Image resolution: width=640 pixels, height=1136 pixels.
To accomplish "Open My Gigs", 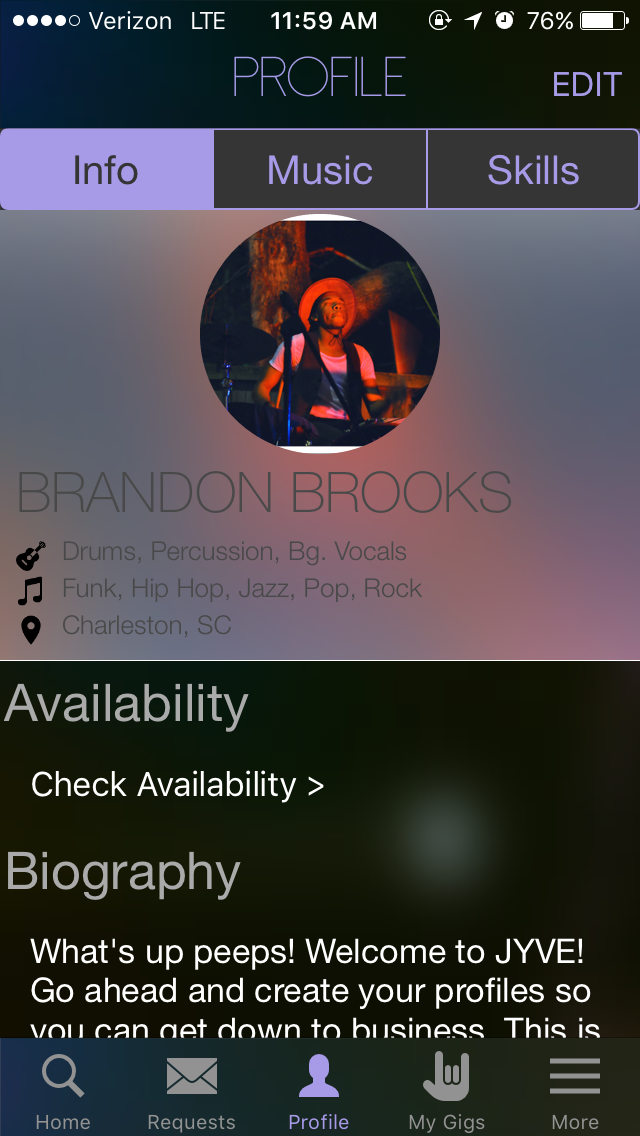I will click(446, 1092).
